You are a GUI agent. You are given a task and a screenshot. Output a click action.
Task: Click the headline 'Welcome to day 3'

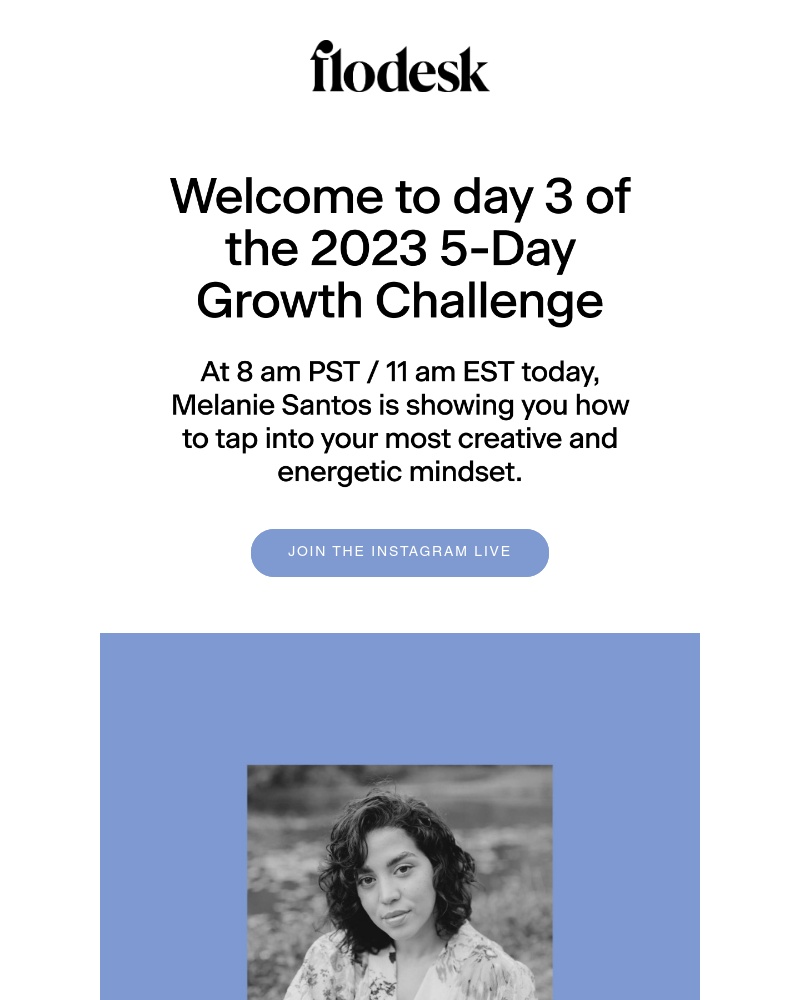click(x=399, y=196)
